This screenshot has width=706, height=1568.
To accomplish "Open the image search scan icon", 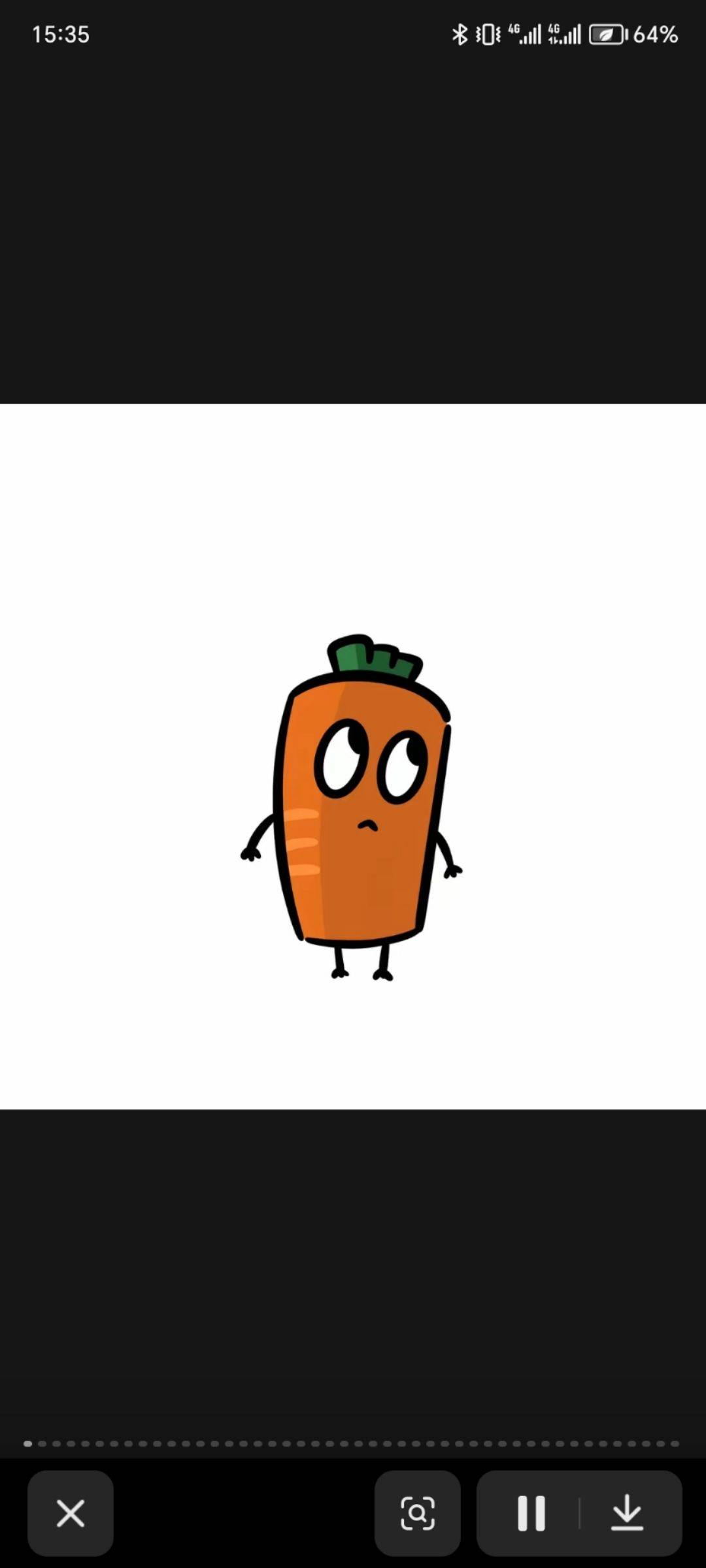I will [x=418, y=1513].
